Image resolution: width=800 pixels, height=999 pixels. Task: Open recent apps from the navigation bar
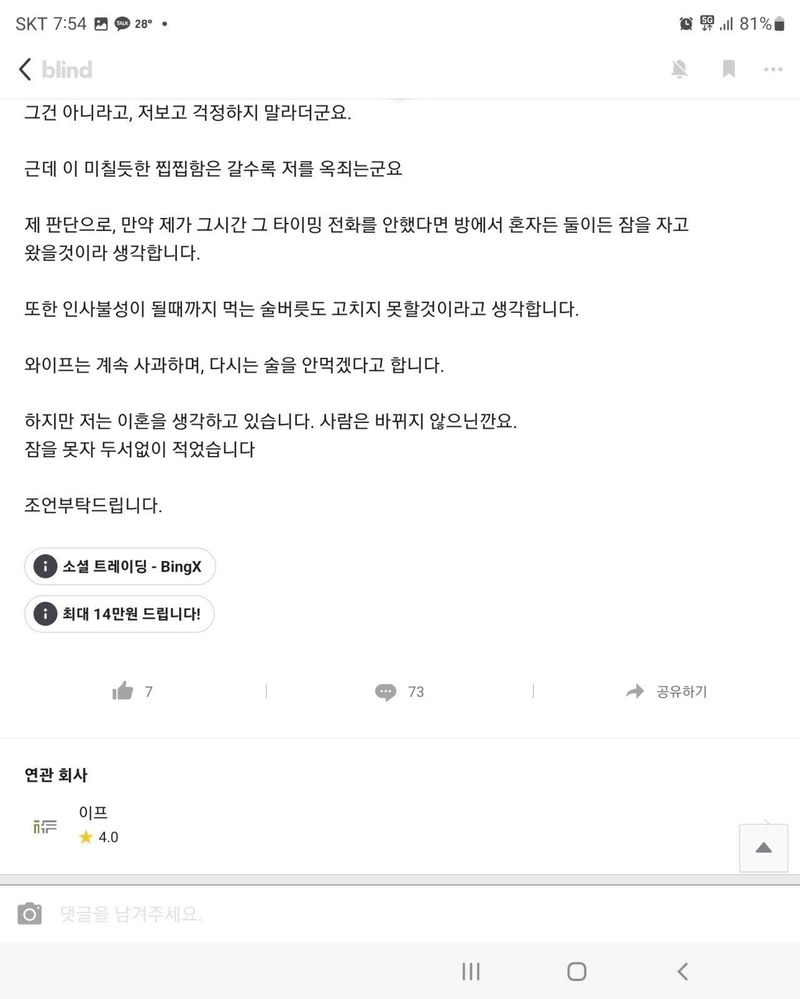coord(470,970)
